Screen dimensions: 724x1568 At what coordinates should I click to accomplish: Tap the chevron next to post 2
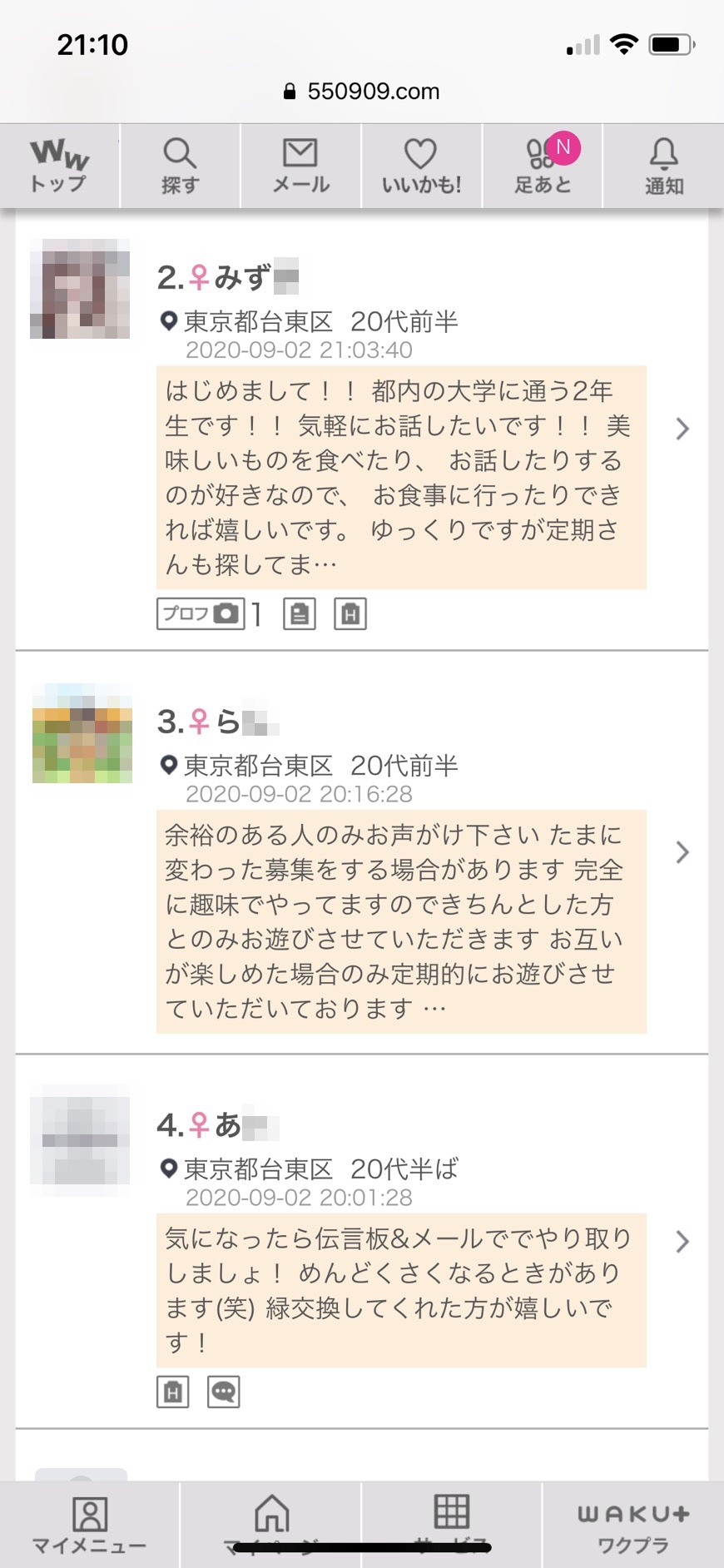tap(682, 429)
